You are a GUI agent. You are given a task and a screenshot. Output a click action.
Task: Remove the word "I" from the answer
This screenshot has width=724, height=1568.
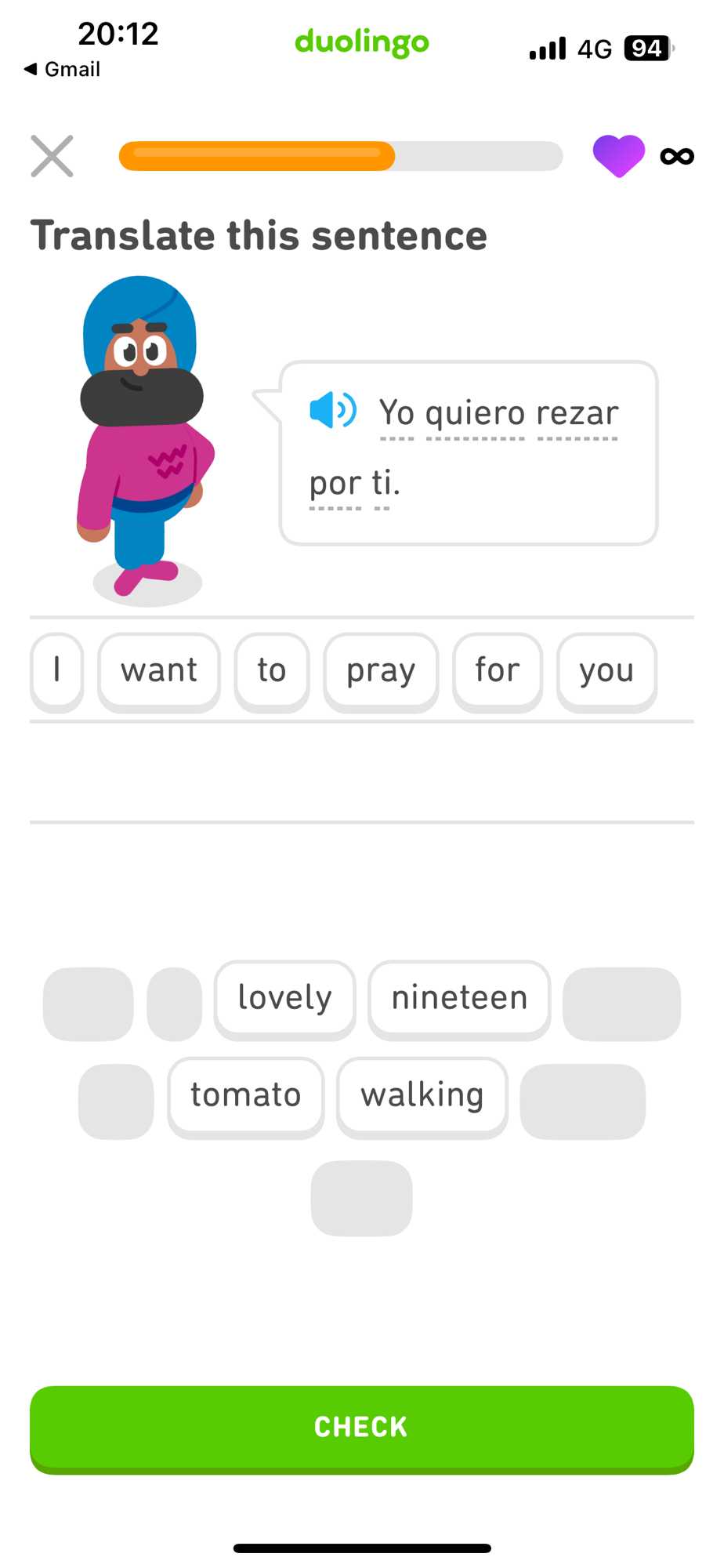click(56, 671)
